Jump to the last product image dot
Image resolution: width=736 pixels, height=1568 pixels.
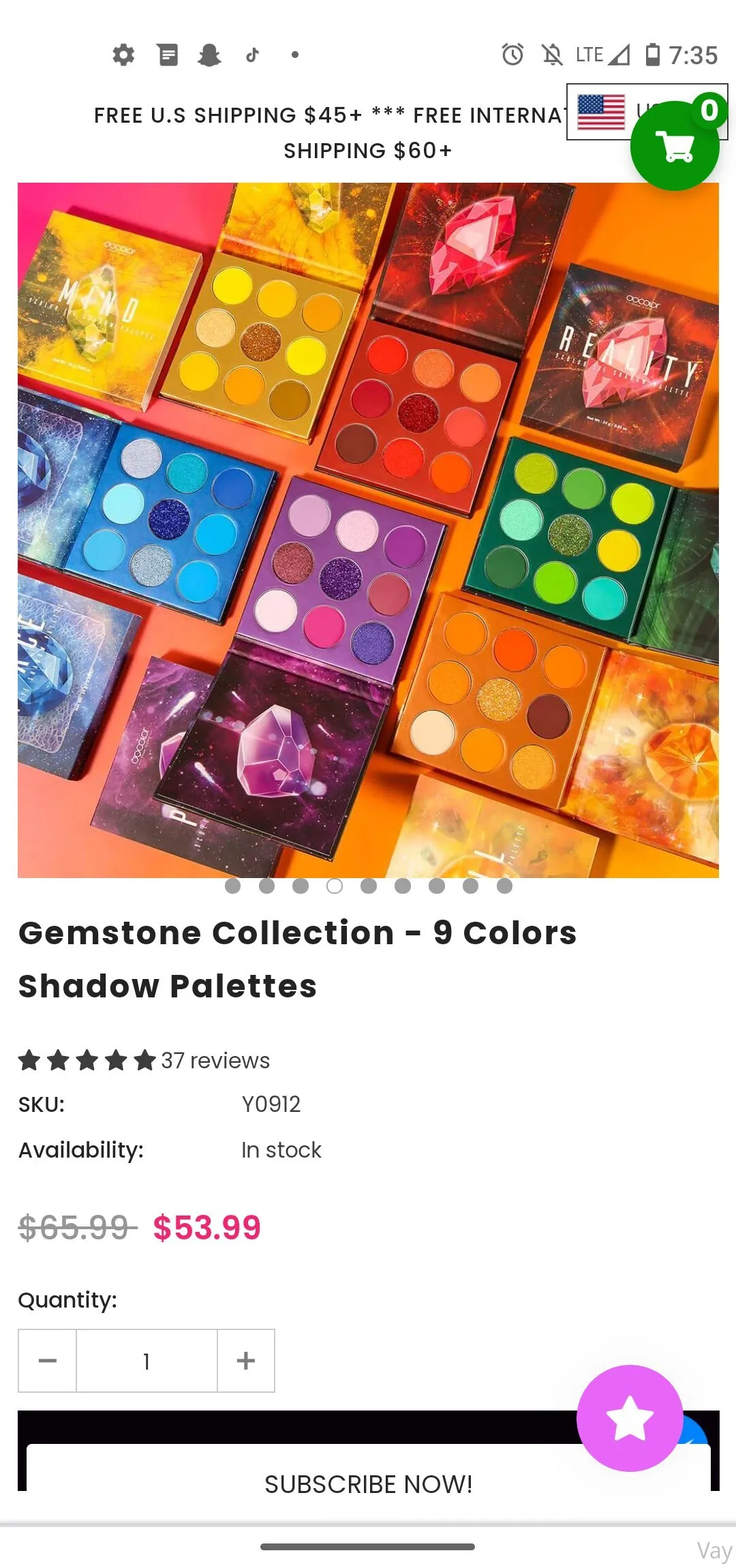click(x=504, y=886)
